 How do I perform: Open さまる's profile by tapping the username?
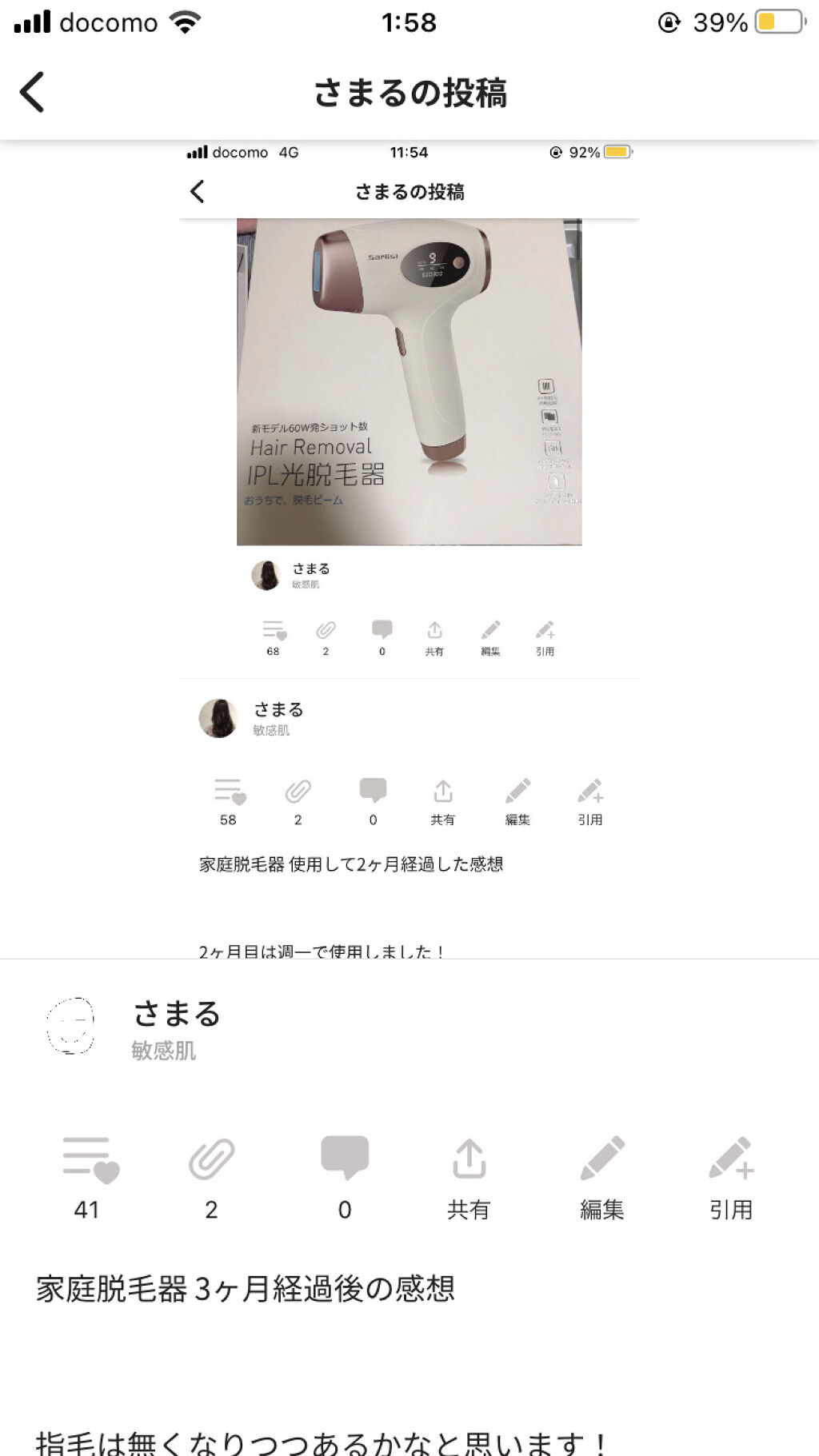[x=178, y=1014]
